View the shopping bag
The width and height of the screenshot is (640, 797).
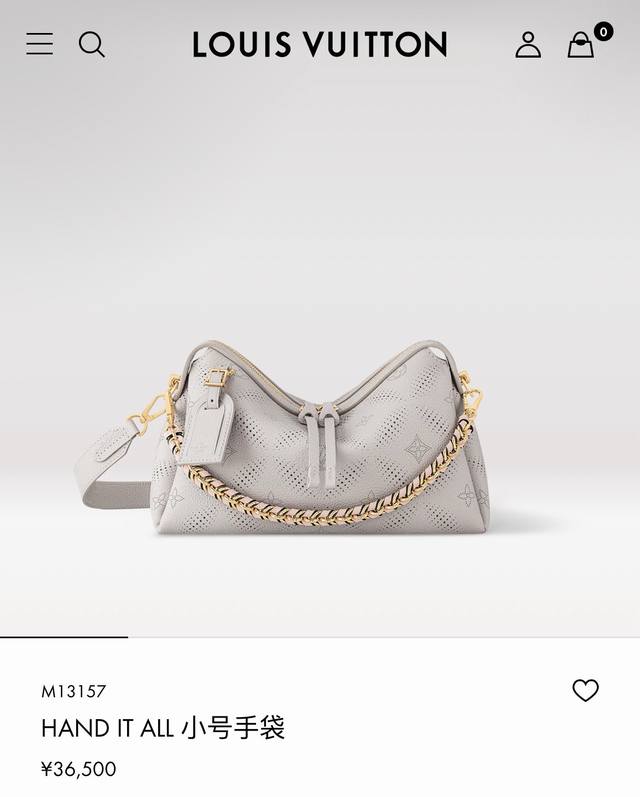581,45
